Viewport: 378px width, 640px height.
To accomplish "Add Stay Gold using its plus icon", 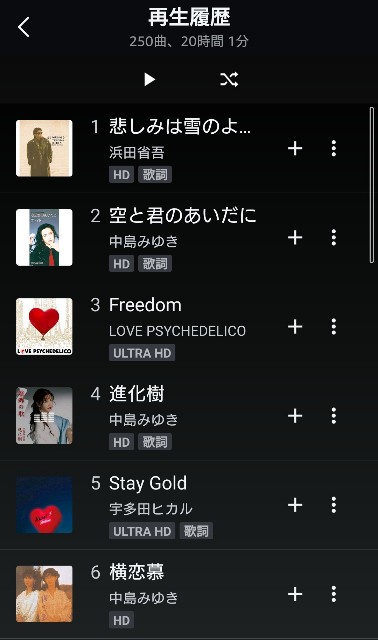I will coord(295,505).
